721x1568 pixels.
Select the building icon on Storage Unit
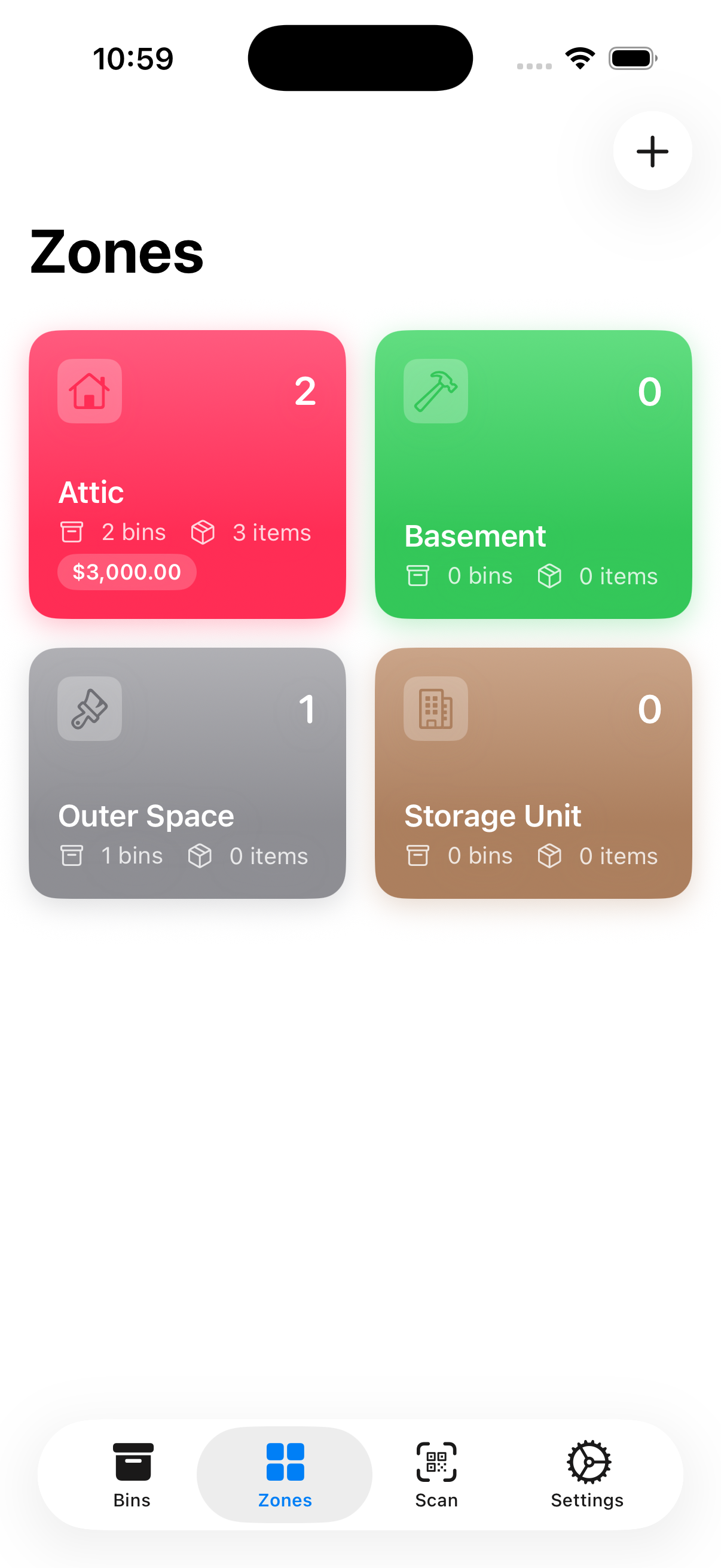click(436, 709)
